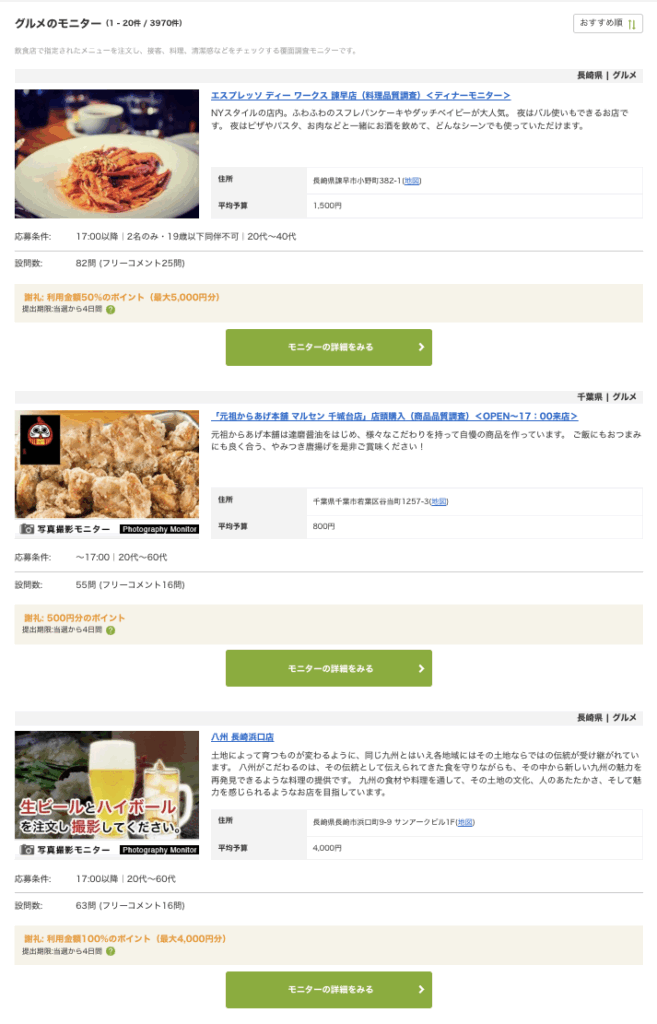Image resolution: width=657 pixels, height=1024 pixels.
Task: Tap the help icon under 利用金額50%のポイント
Action: [110, 310]
